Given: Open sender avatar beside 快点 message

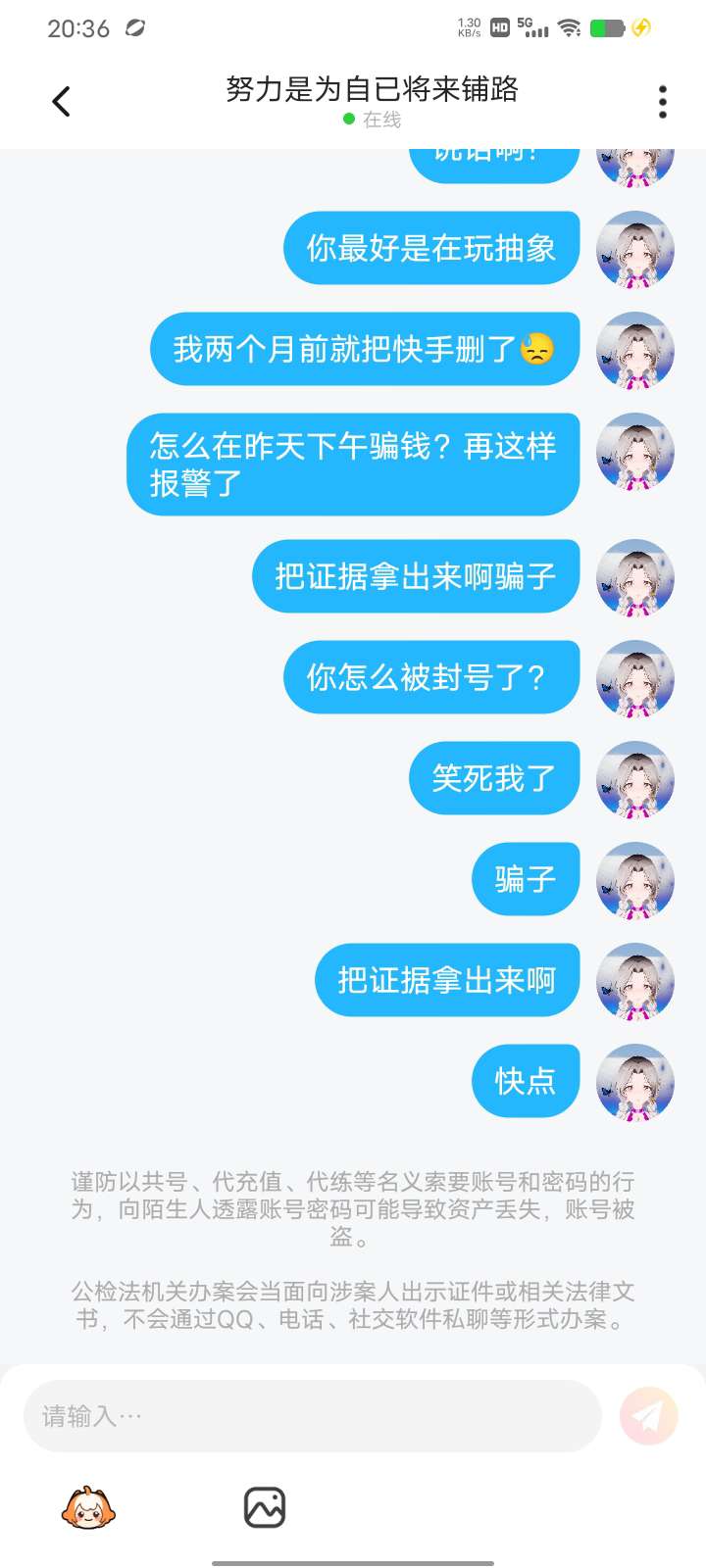Looking at the screenshot, I should click(635, 1082).
